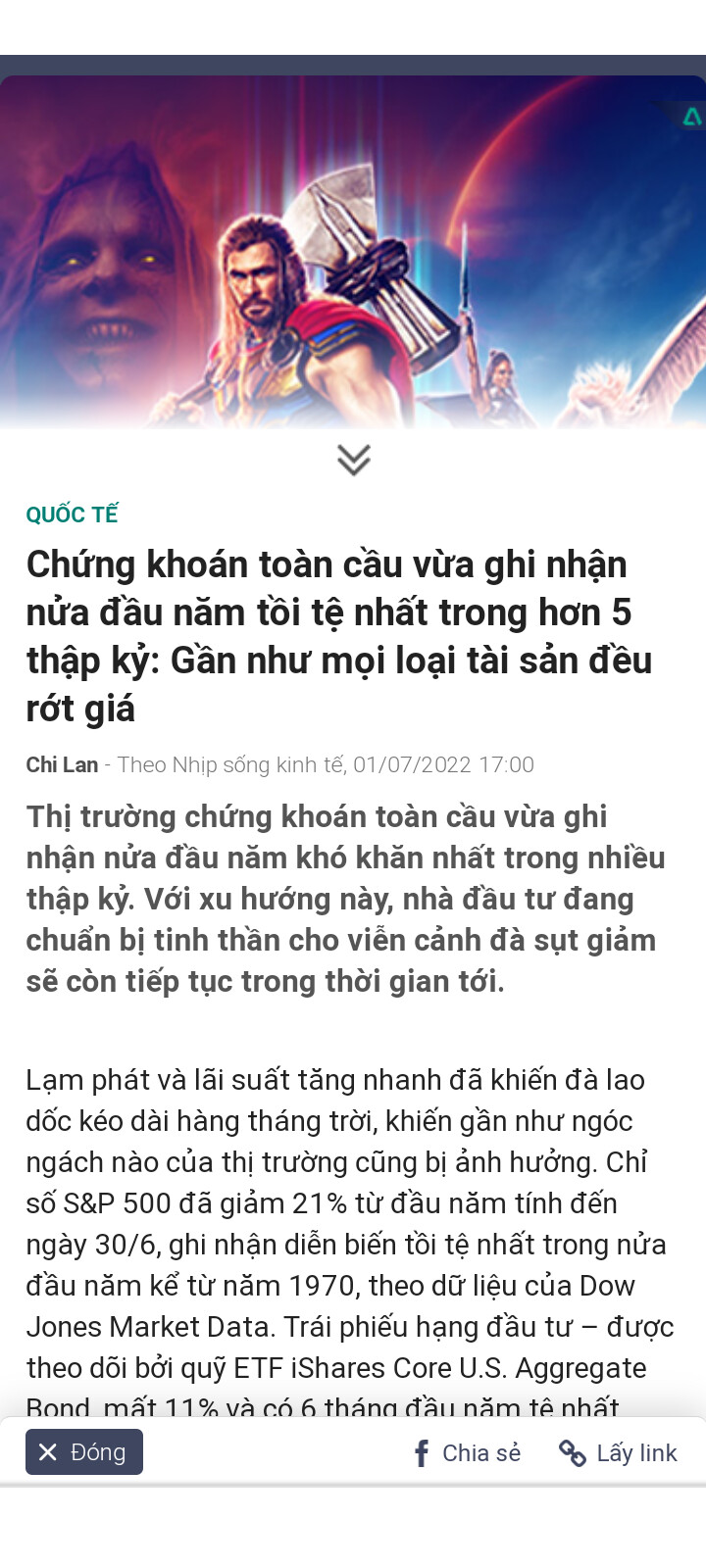Collapse the ad using double chevron arrow
The image size is (706, 1568).
(353, 459)
